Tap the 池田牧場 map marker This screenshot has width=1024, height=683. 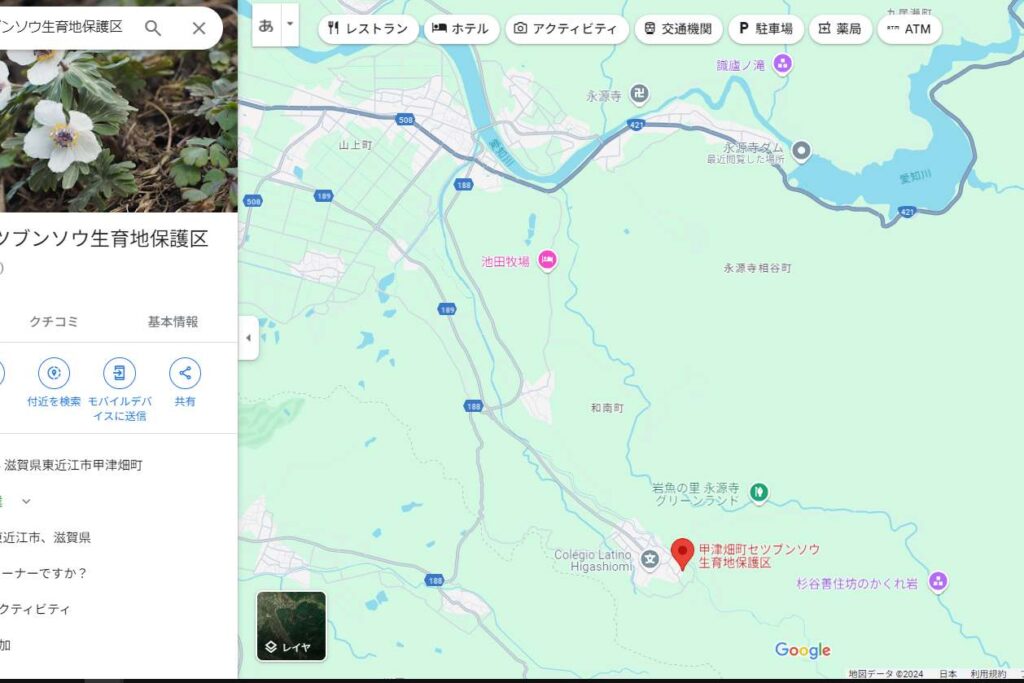click(x=547, y=261)
